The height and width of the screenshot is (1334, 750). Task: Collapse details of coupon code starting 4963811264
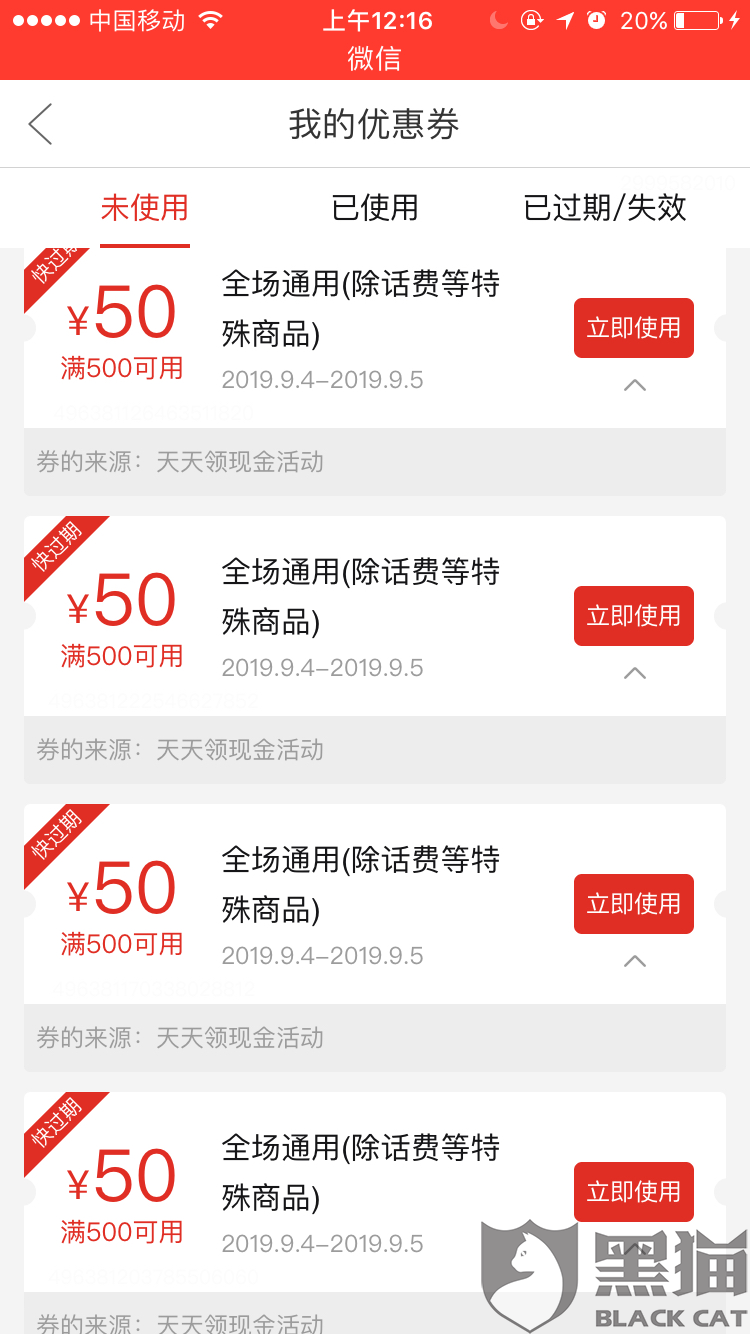tap(634, 385)
